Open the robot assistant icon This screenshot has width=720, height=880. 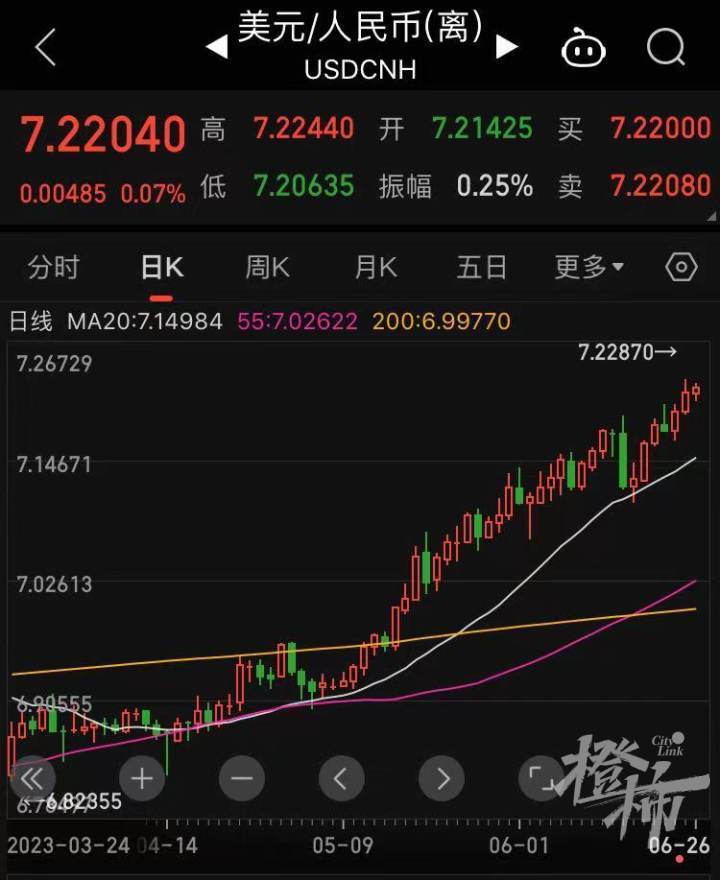point(584,47)
